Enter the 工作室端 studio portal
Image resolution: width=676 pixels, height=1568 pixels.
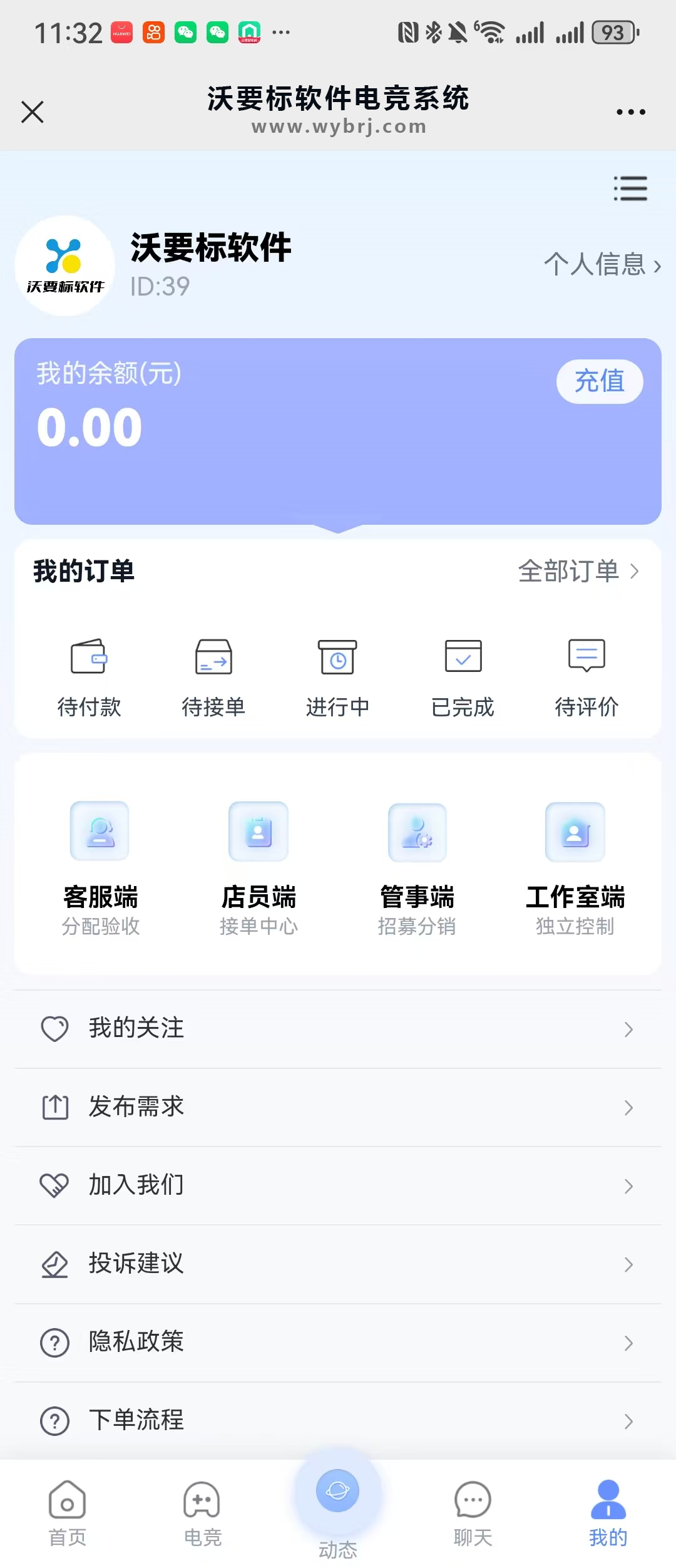click(575, 868)
